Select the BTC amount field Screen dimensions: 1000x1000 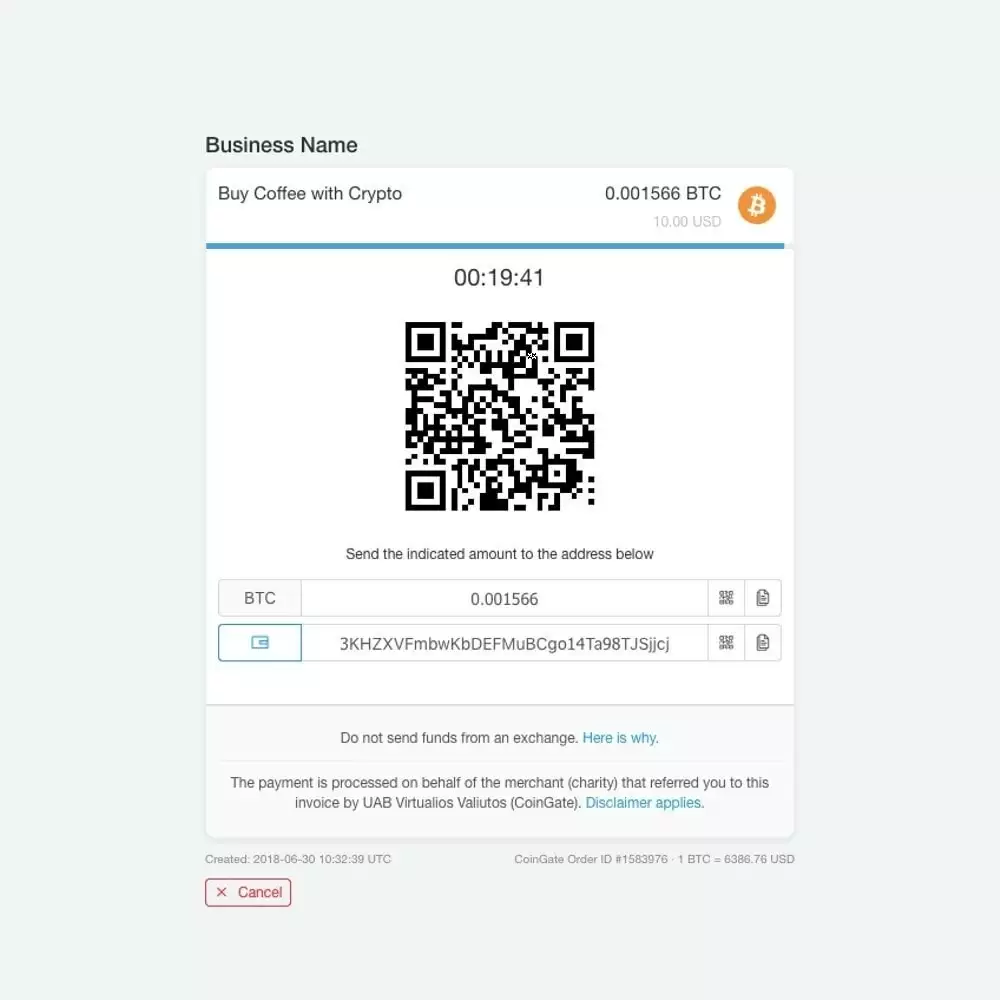point(504,599)
